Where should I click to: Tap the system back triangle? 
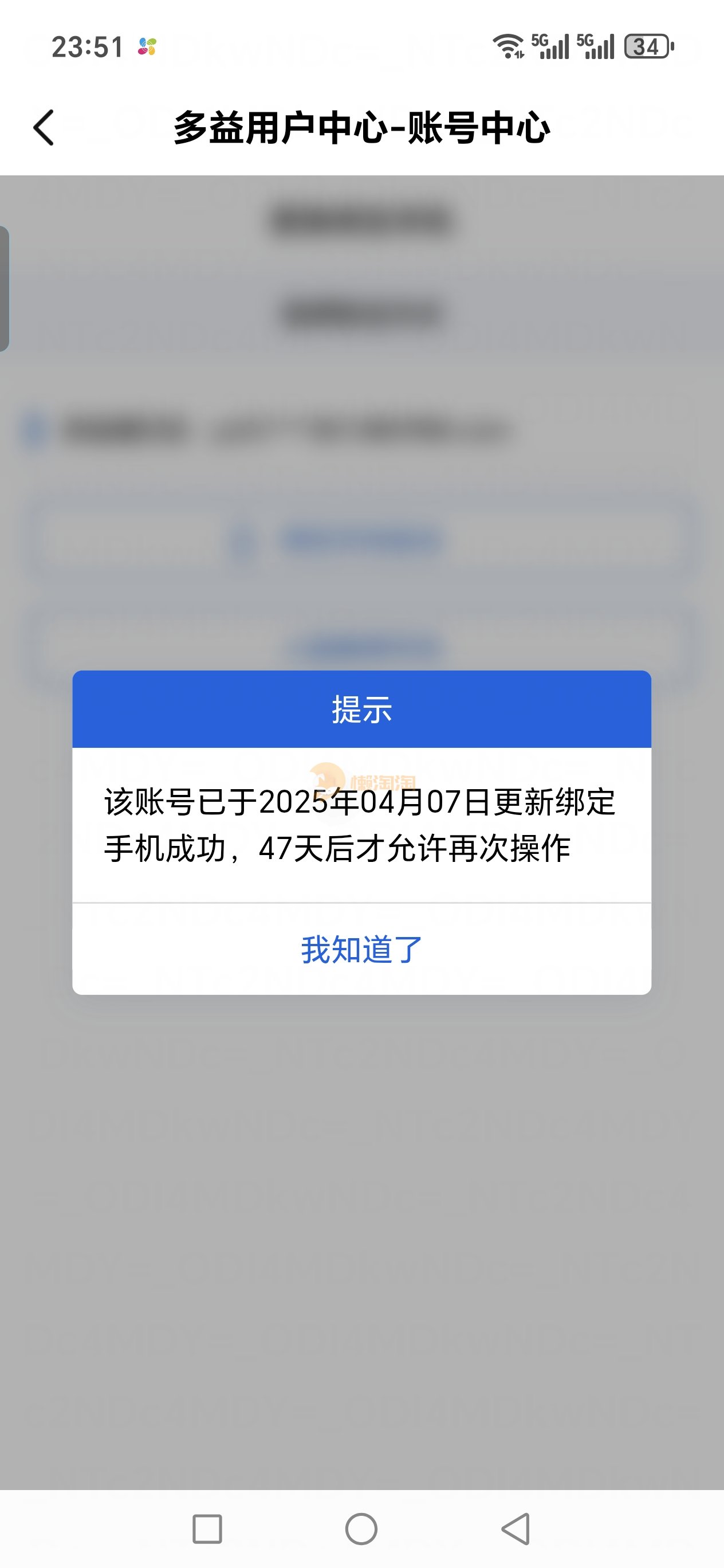pos(516,1528)
